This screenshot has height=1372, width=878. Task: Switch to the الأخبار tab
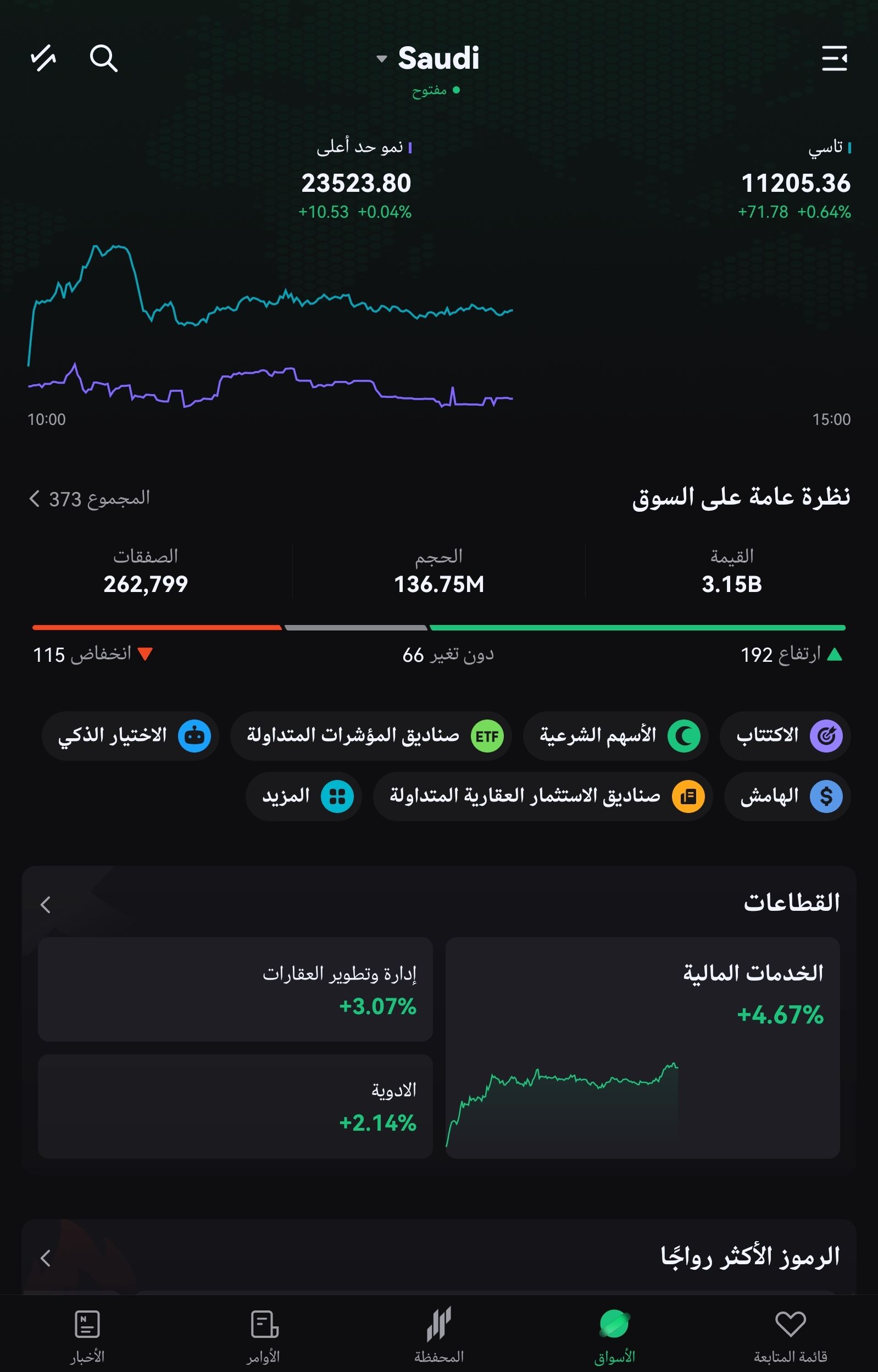point(87,1336)
